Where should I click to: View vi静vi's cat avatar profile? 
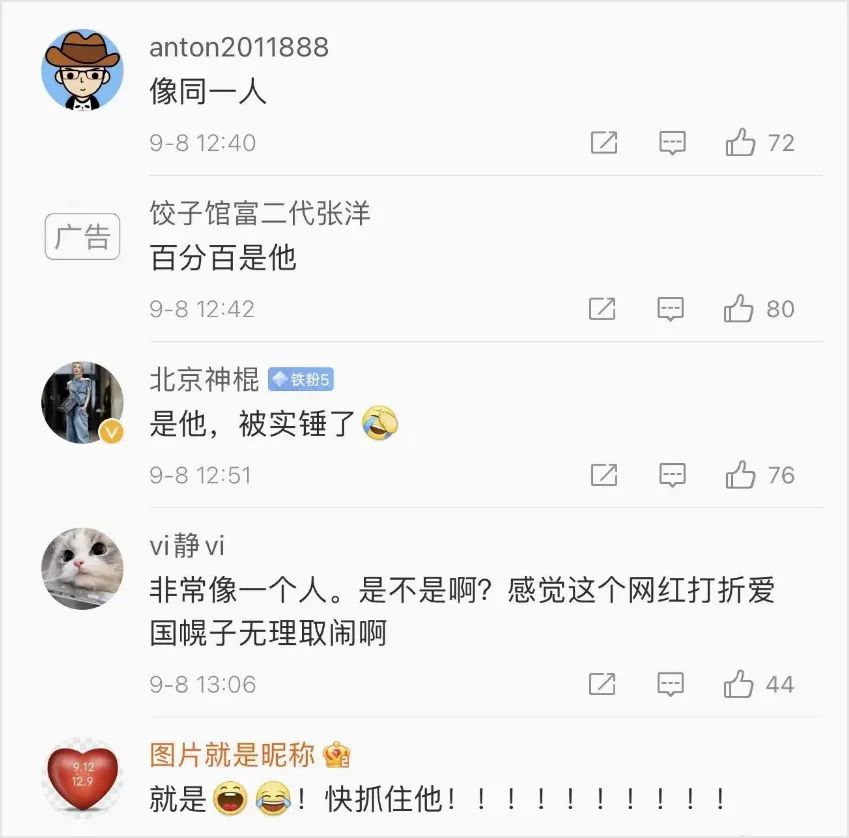82,568
